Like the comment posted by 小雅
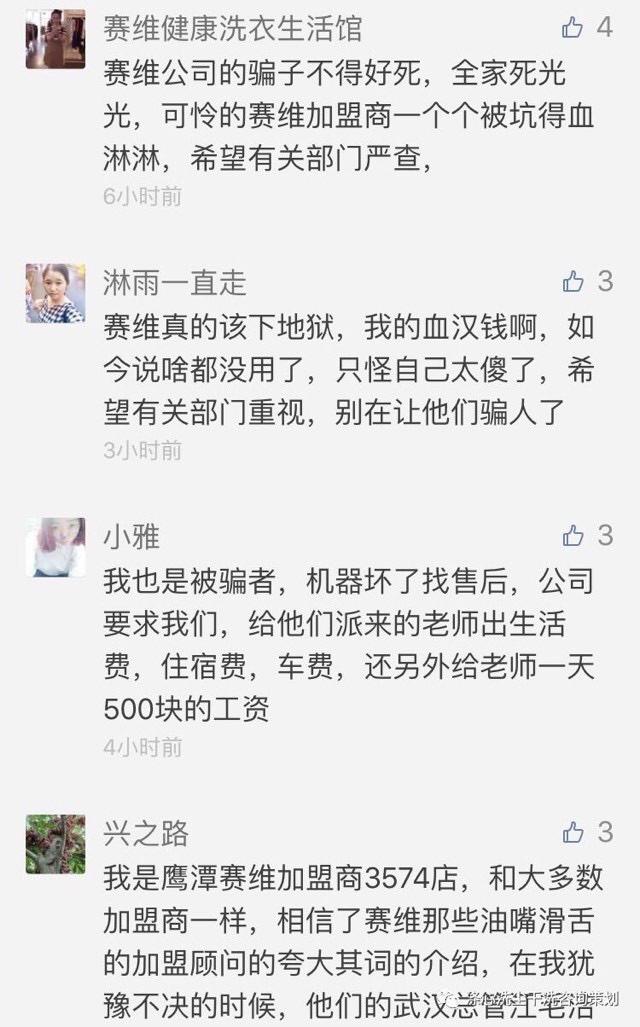This screenshot has height=1027, width=640. click(x=573, y=536)
